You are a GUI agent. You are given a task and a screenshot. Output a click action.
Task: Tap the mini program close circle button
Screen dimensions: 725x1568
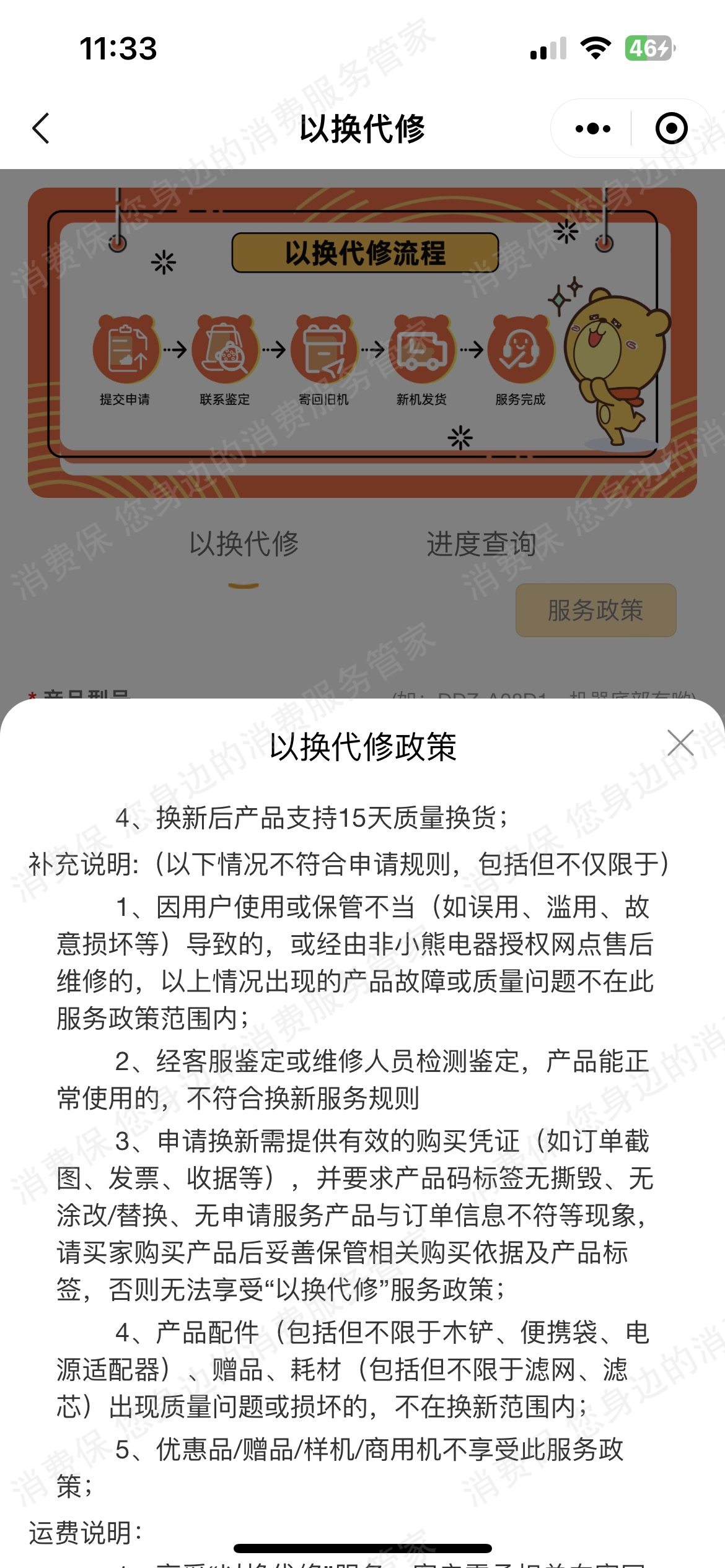point(671,129)
